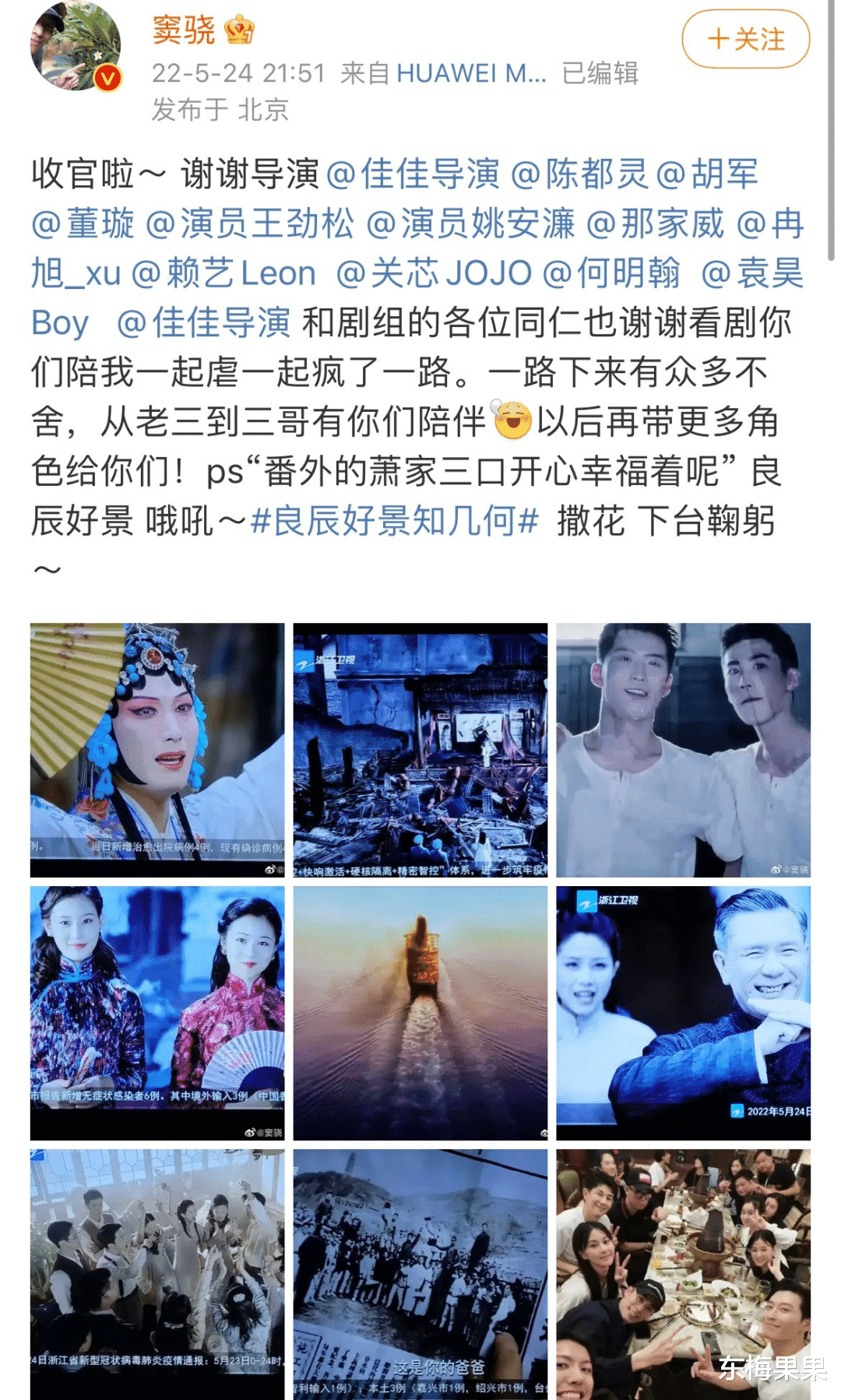Open the @赖艺Leon mention
841x1400 pixels.
click(224, 273)
